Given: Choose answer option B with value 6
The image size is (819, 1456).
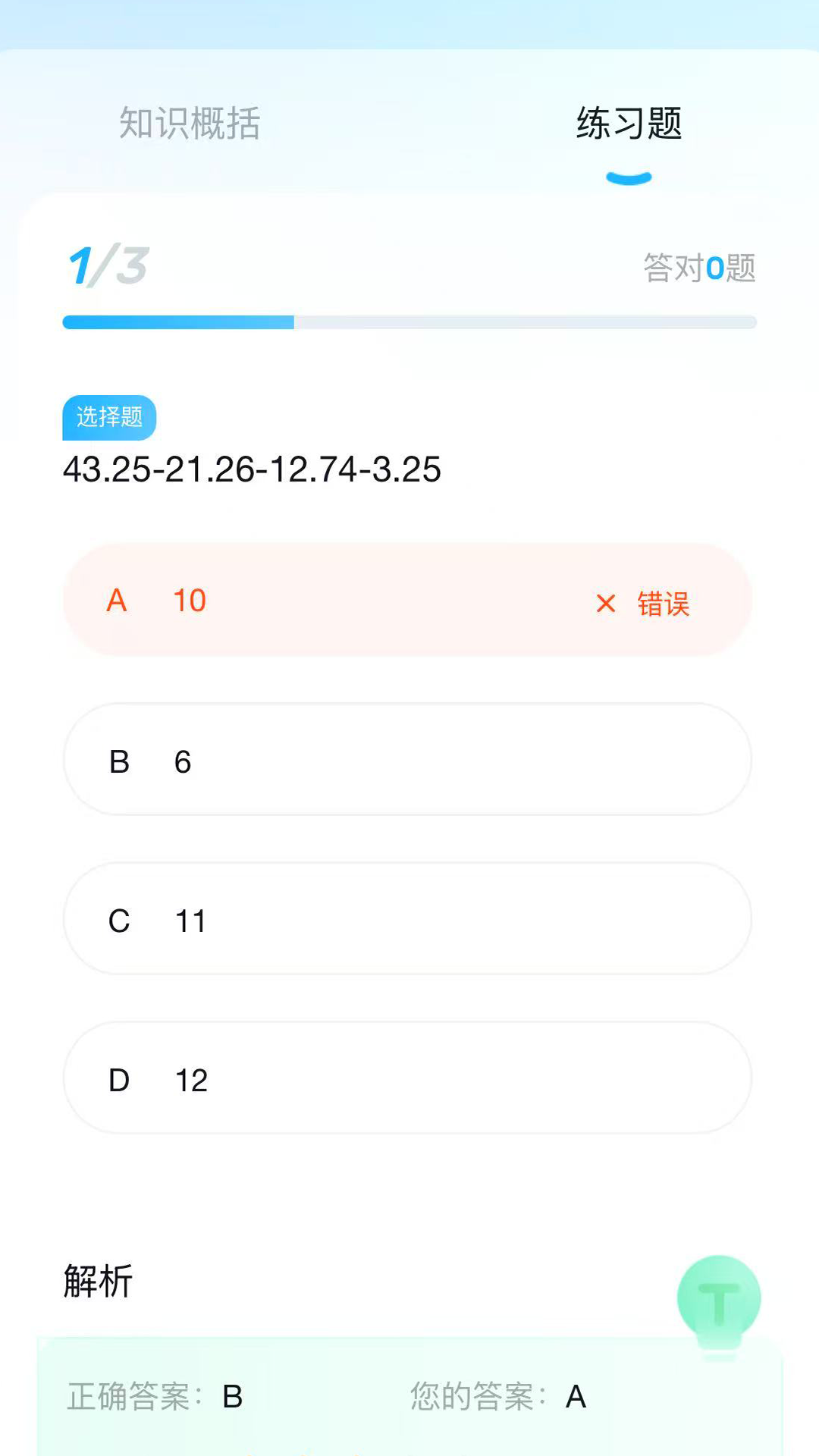Looking at the screenshot, I should [x=407, y=759].
